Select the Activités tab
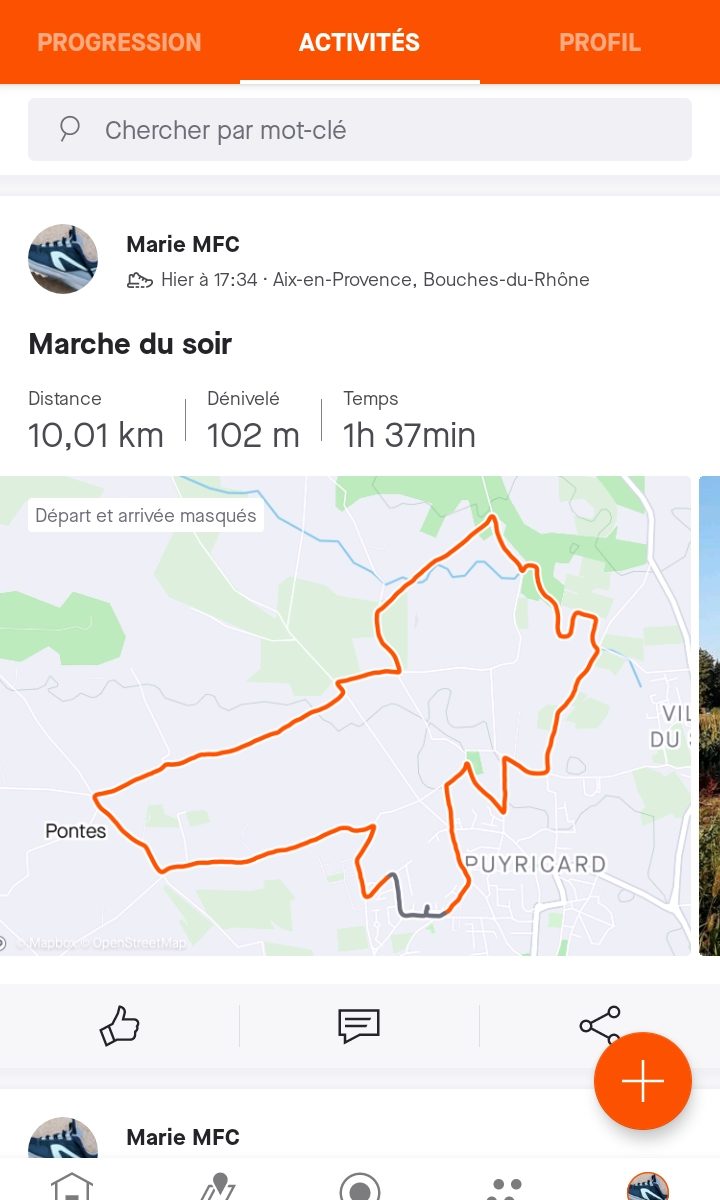This screenshot has height=1200, width=720. (x=359, y=43)
